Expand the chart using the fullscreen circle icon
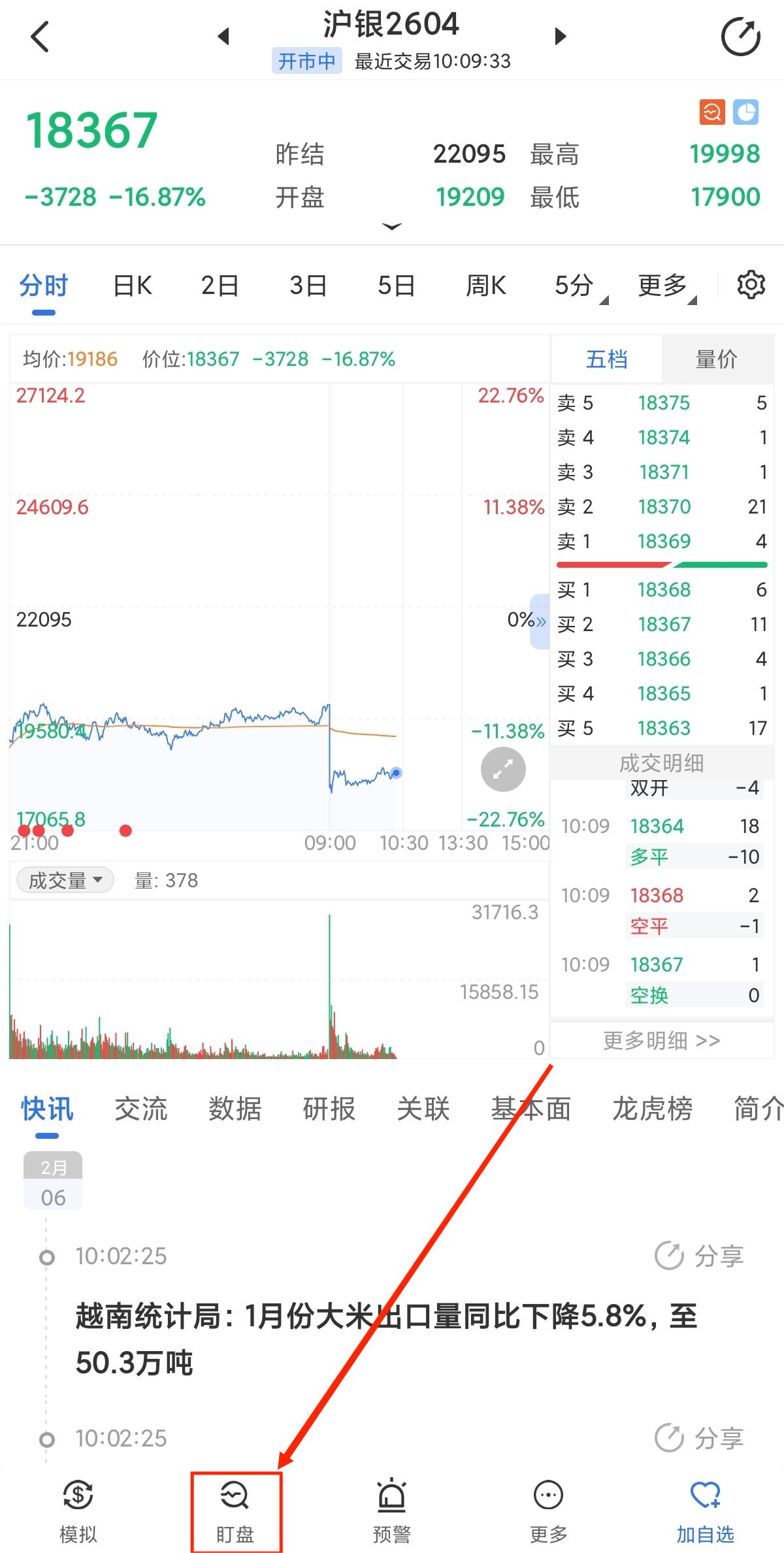This screenshot has height=1553, width=784. point(502,770)
